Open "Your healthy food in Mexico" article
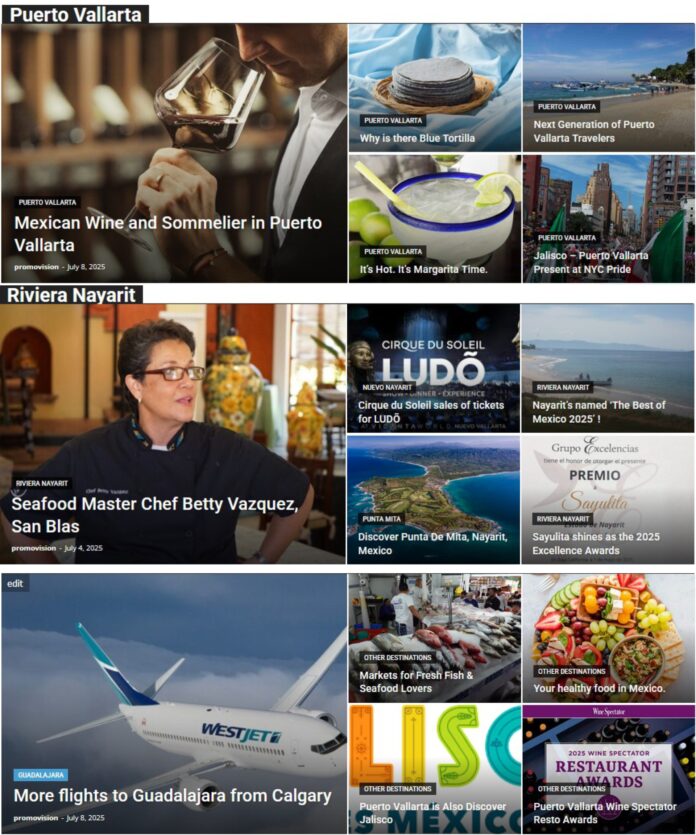 click(x=599, y=688)
